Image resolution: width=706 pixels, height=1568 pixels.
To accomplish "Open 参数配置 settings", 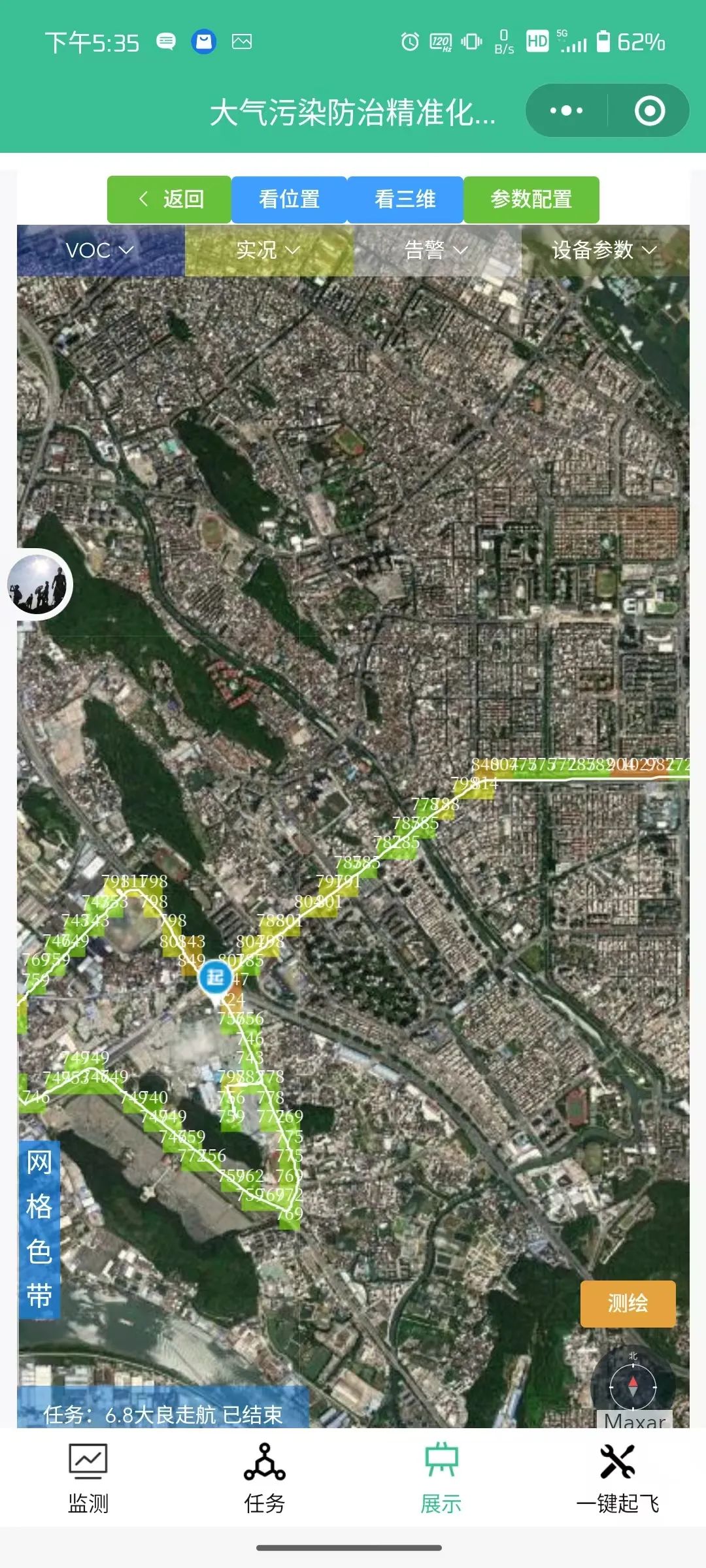I will tap(531, 199).
